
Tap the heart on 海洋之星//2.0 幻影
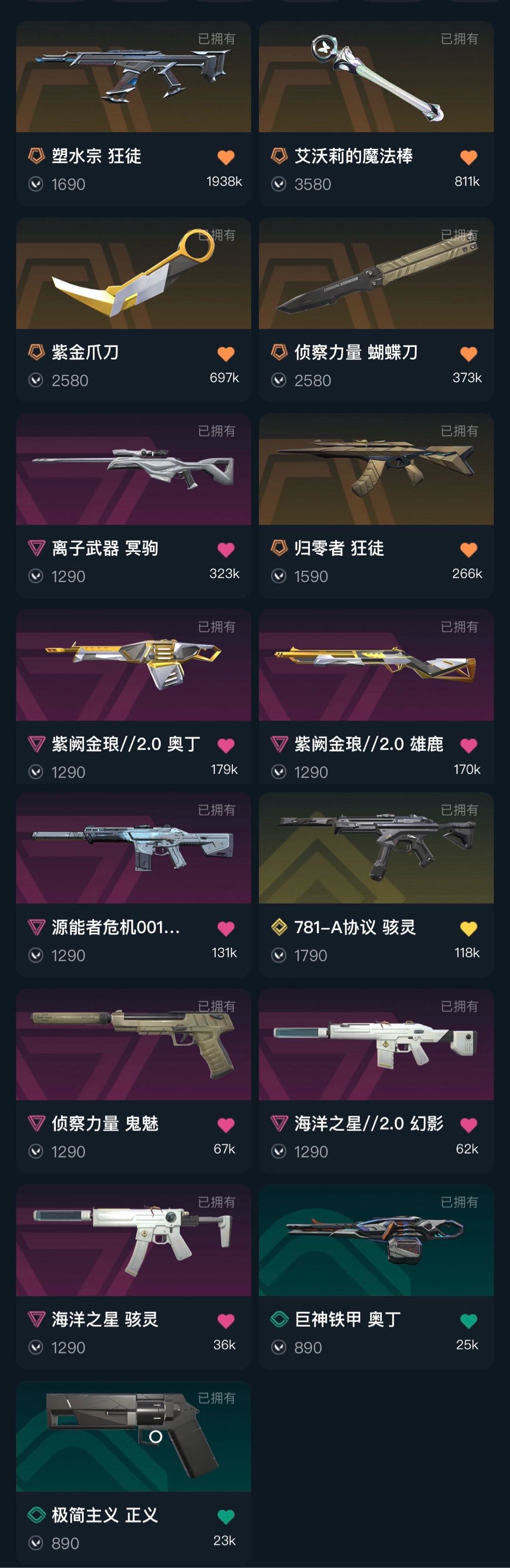(x=468, y=1126)
